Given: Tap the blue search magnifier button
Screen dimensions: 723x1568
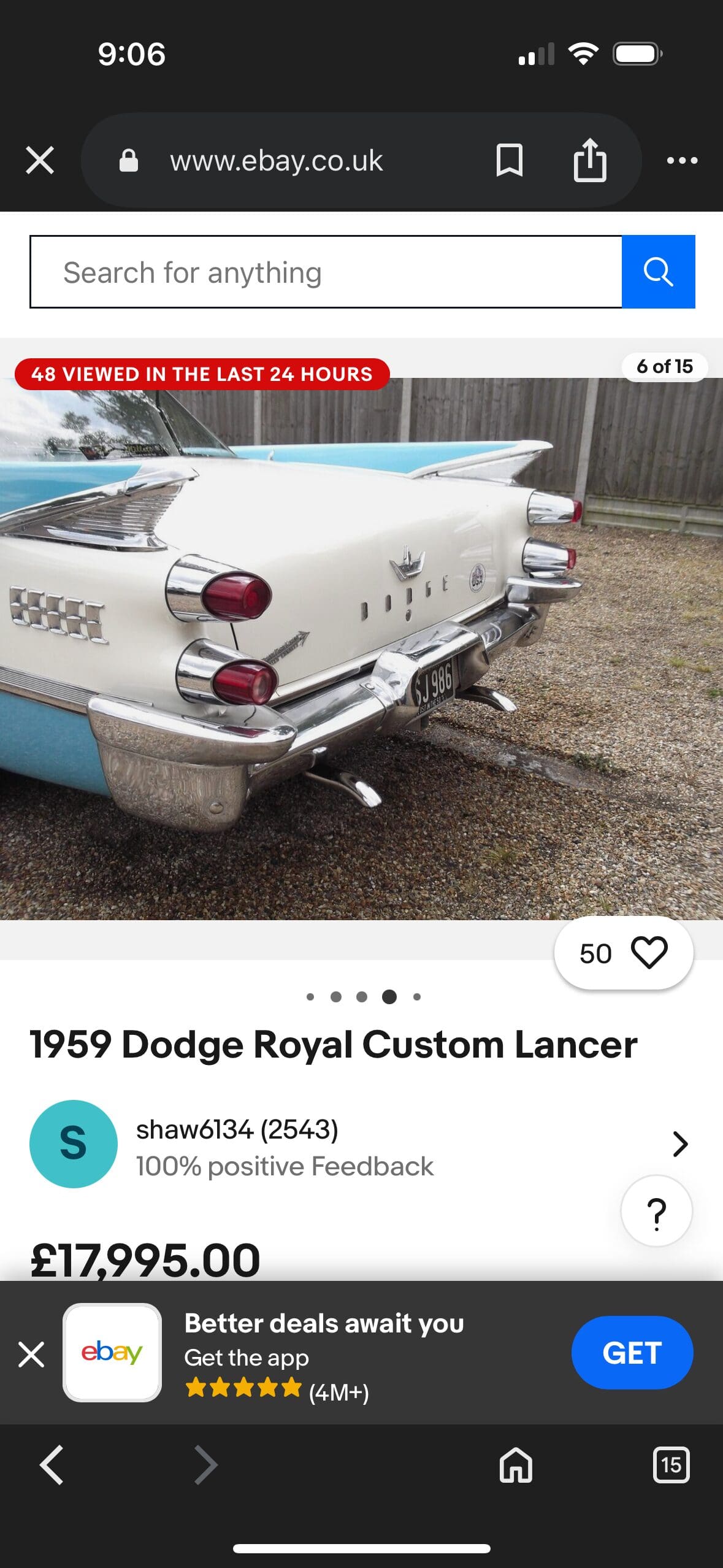Looking at the screenshot, I should 658,272.
